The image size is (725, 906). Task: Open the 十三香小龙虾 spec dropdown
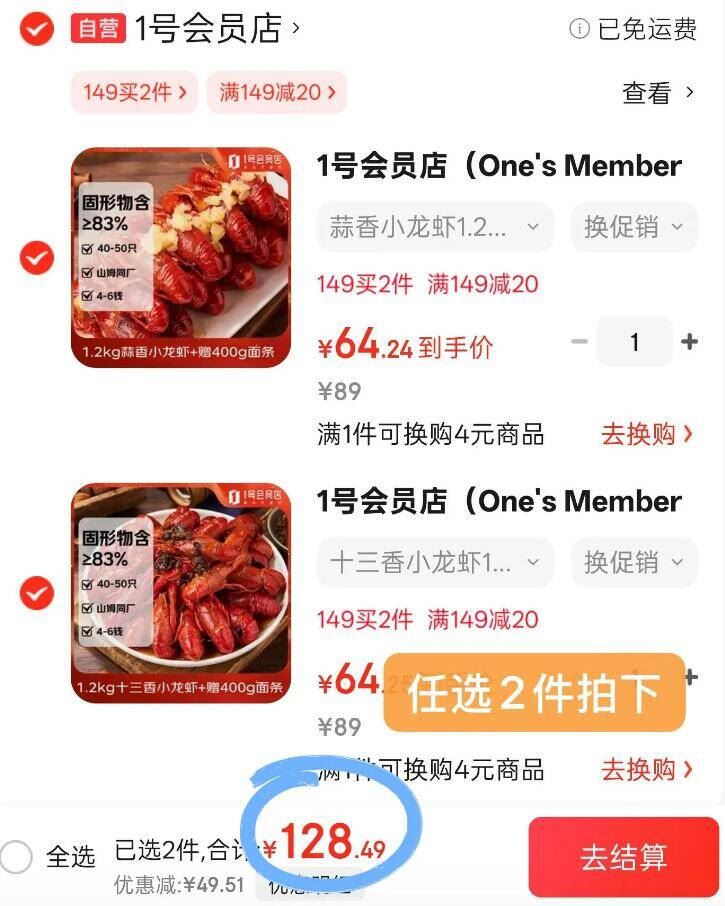pyautogui.click(x=435, y=562)
